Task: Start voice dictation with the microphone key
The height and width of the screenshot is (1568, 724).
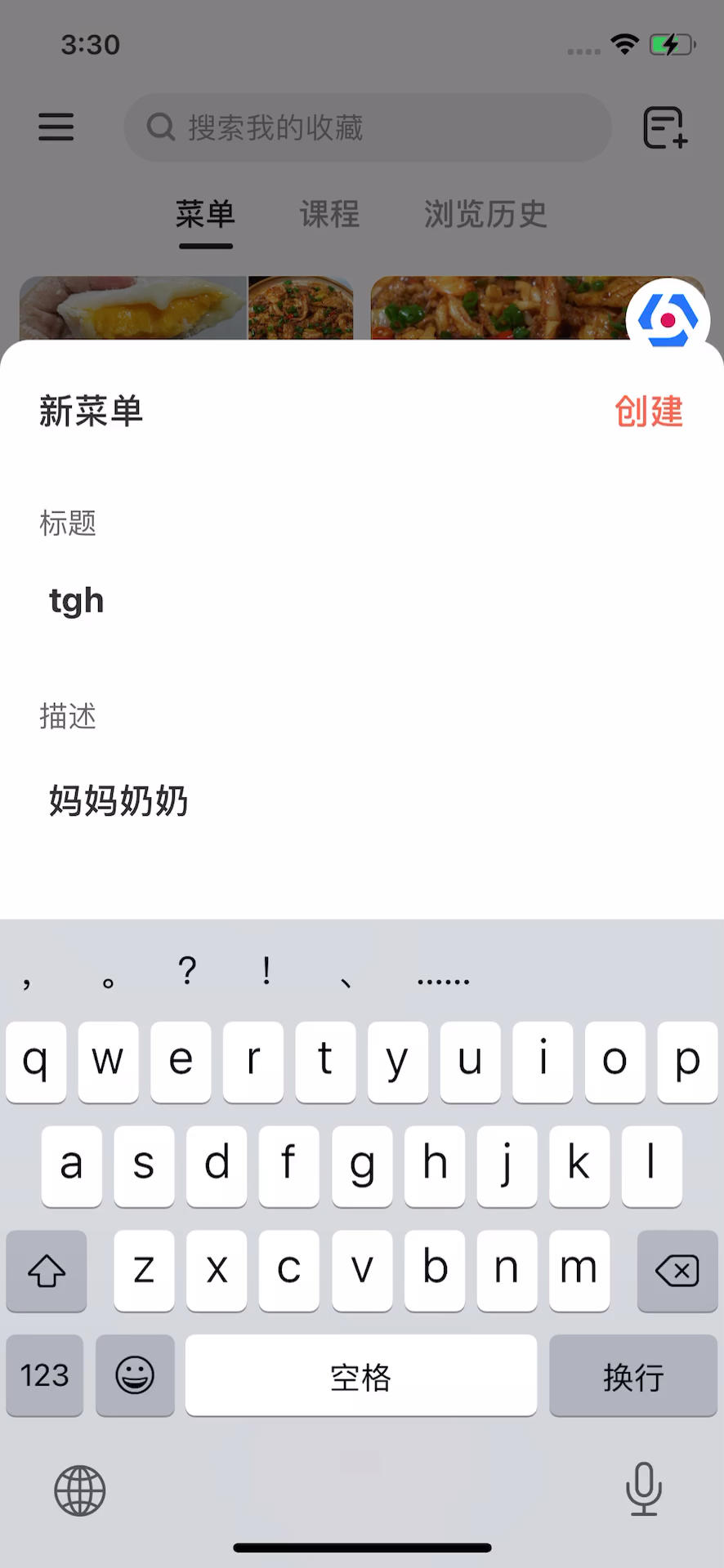Action: [643, 1489]
